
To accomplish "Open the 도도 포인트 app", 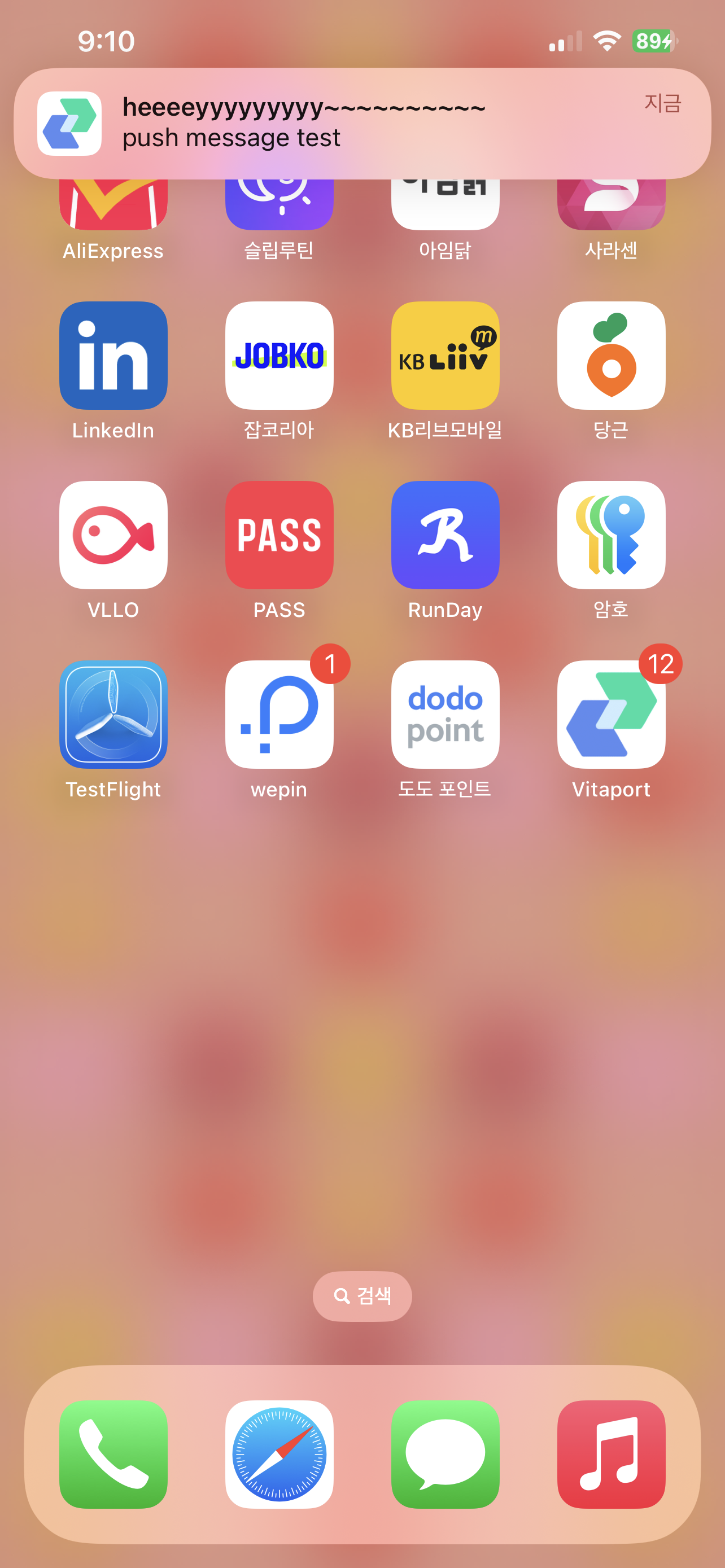I will pos(445,715).
